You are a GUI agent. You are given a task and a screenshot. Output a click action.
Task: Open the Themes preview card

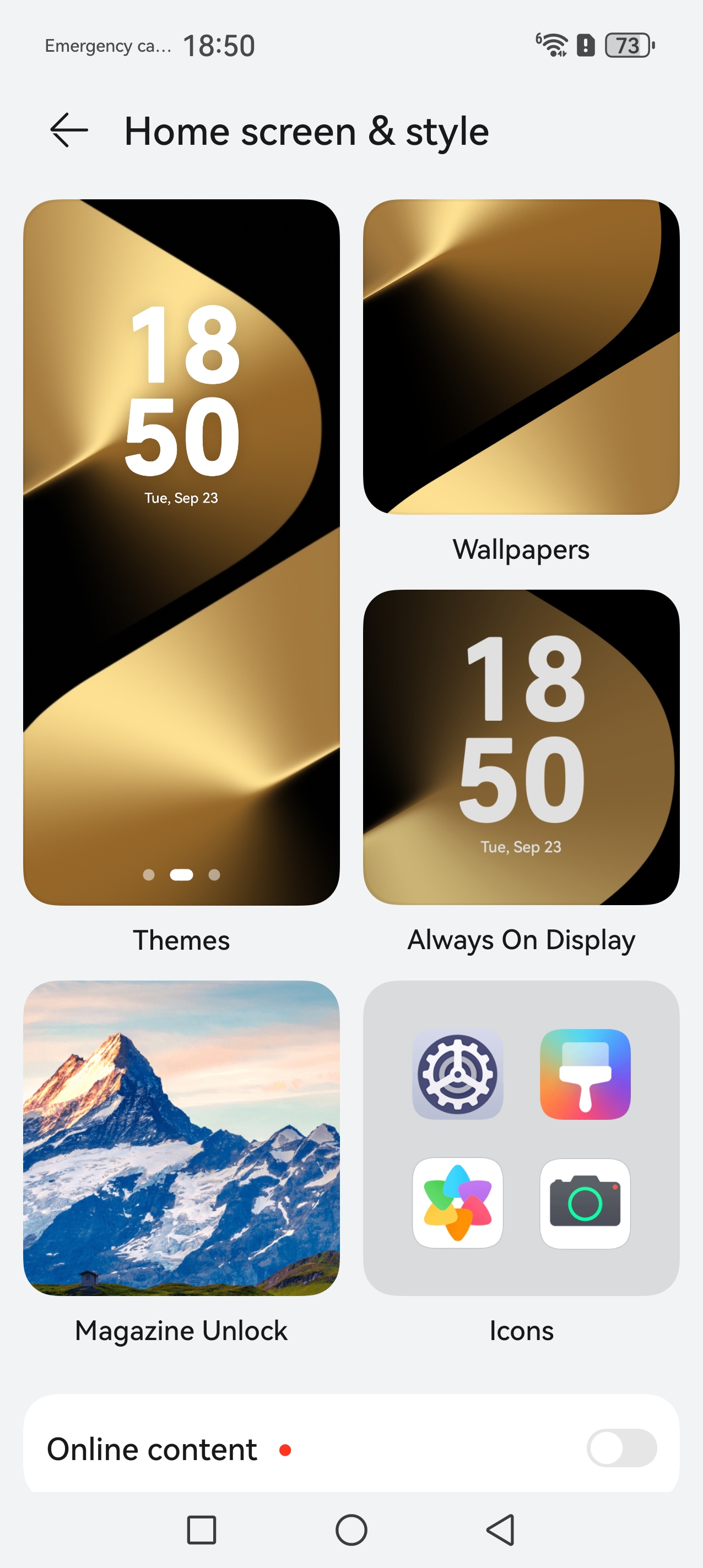[181, 552]
